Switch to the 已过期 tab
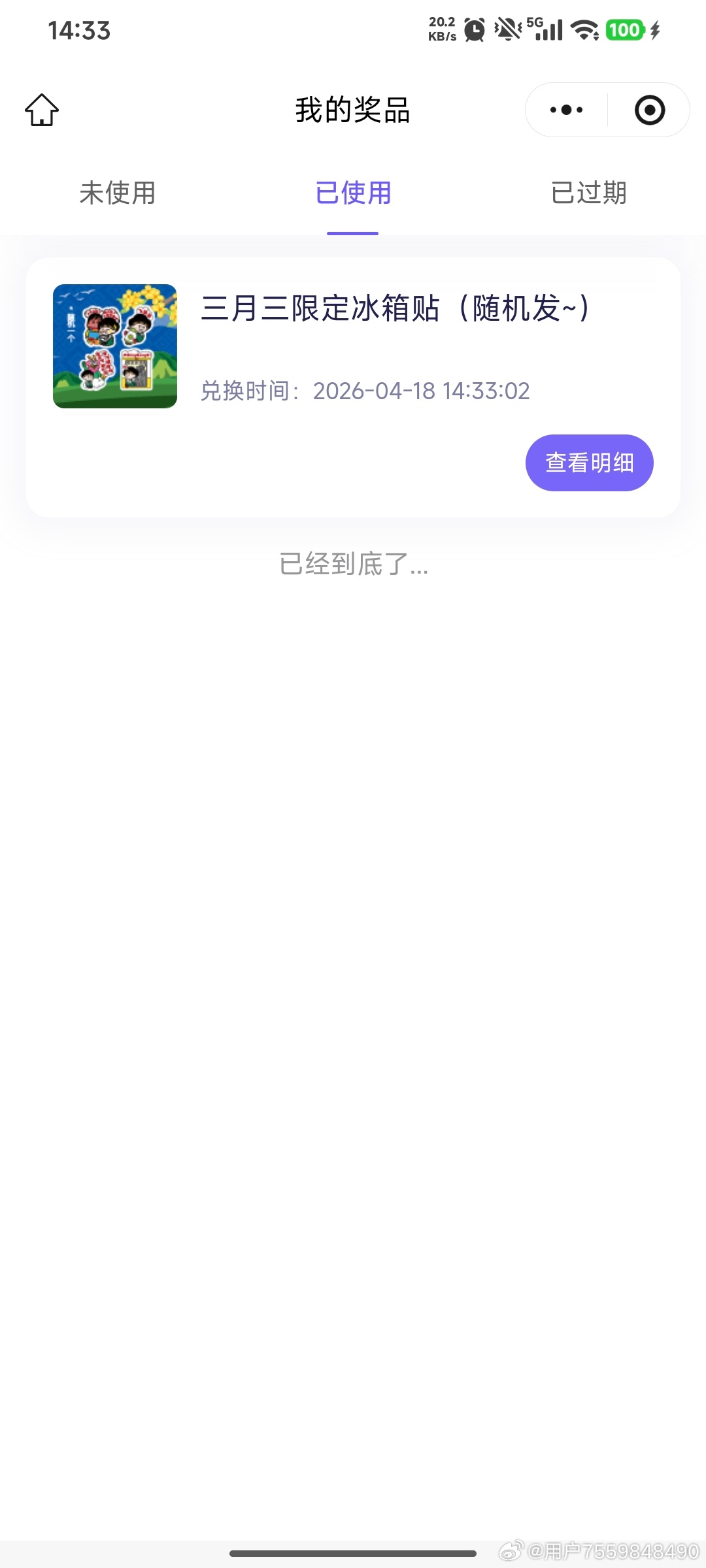 [588, 193]
